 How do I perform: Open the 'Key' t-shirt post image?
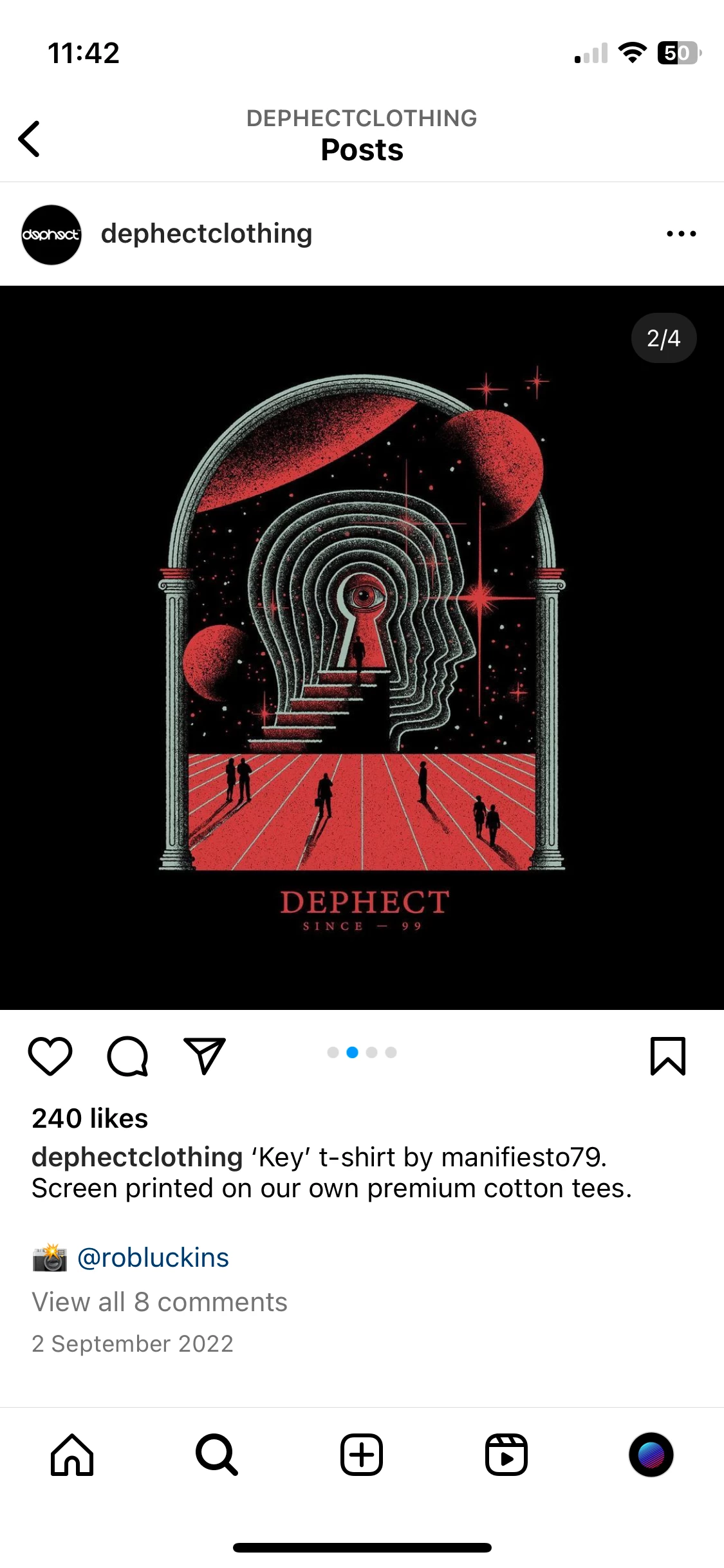[x=362, y=647]
